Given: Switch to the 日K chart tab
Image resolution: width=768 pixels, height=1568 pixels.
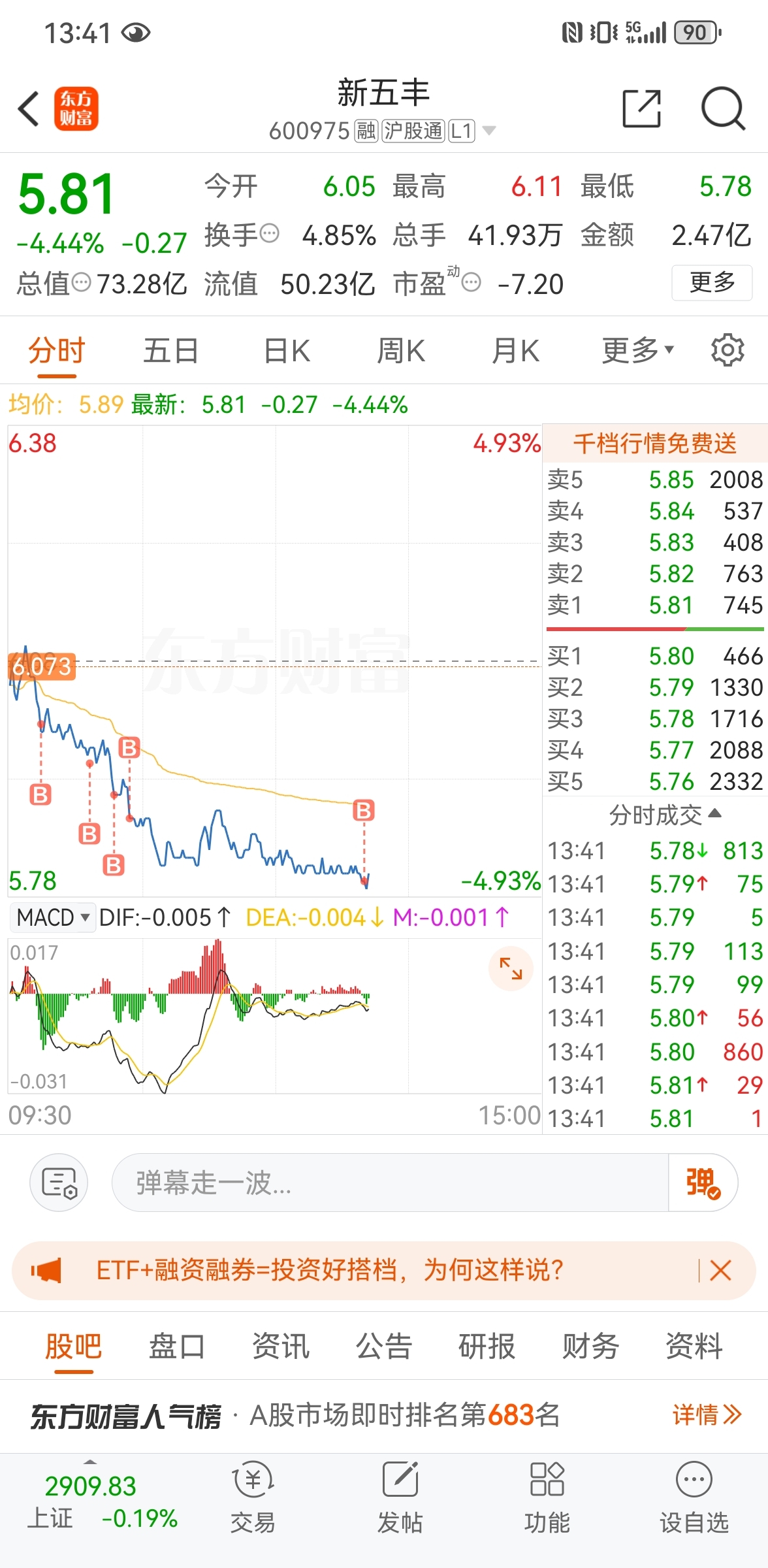Looking at the screenshot, I should coord(287,351).
